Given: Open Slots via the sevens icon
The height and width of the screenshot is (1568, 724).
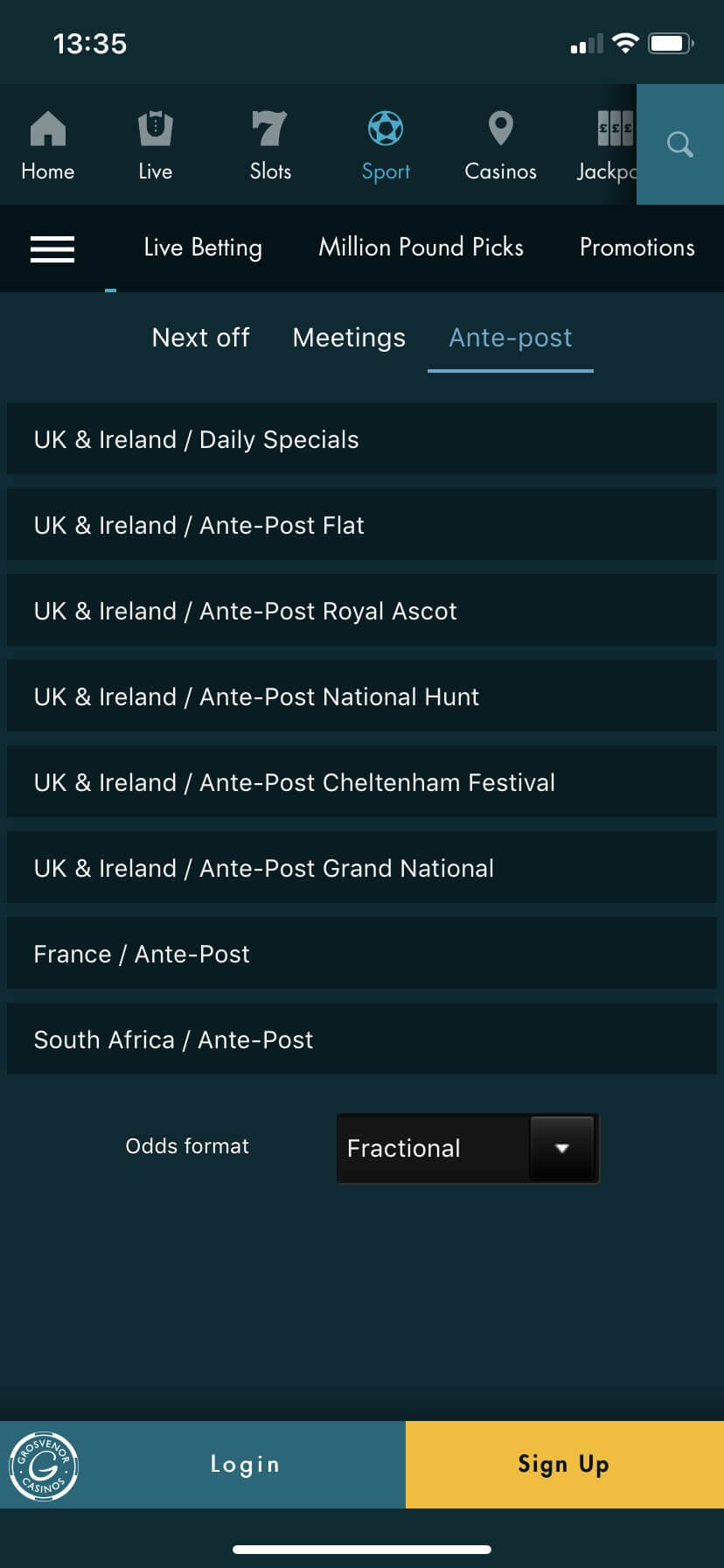Looking at the screenshot, I should tap(270, 144).
